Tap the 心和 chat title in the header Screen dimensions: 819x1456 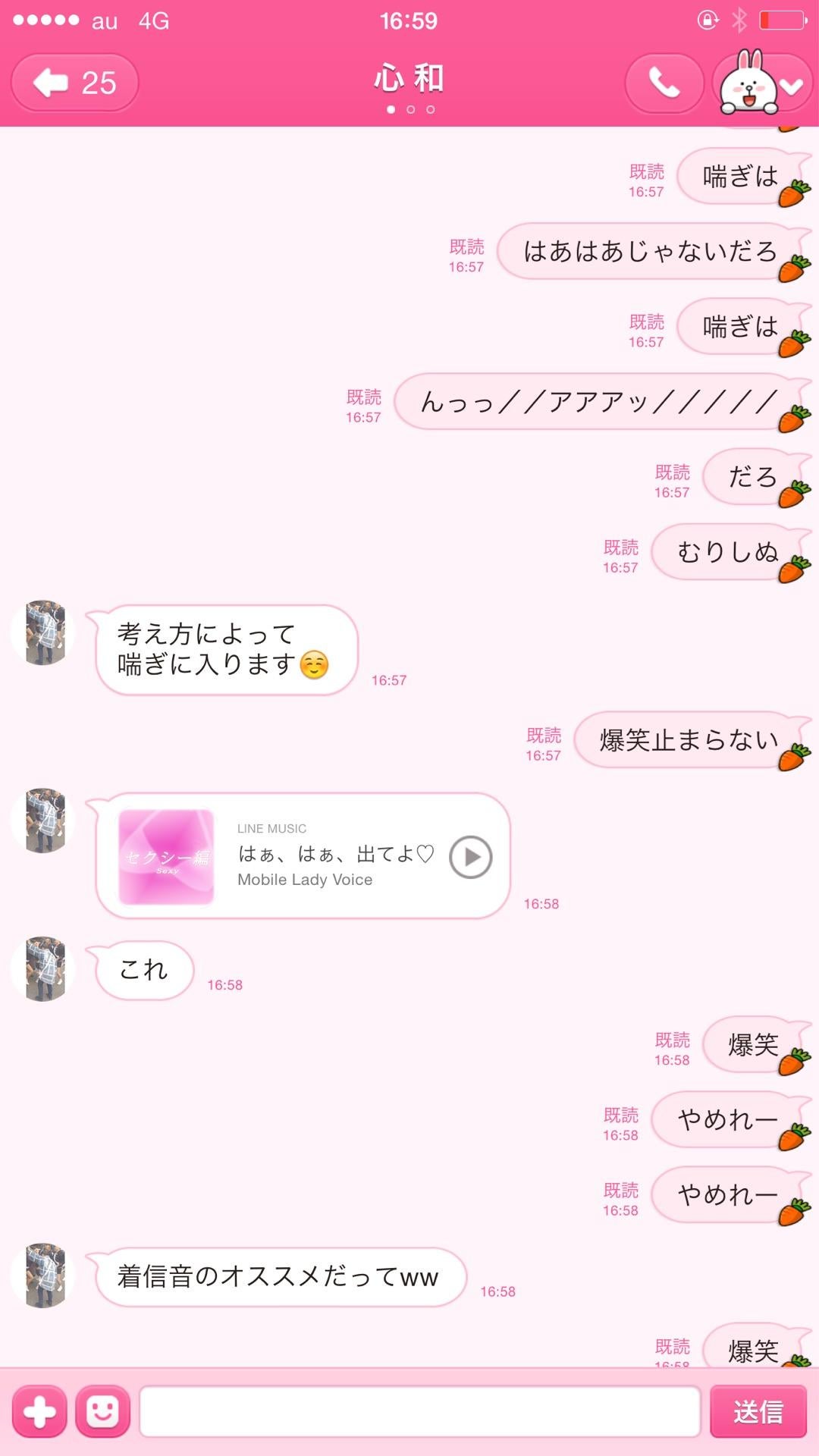tap(409, 80)
